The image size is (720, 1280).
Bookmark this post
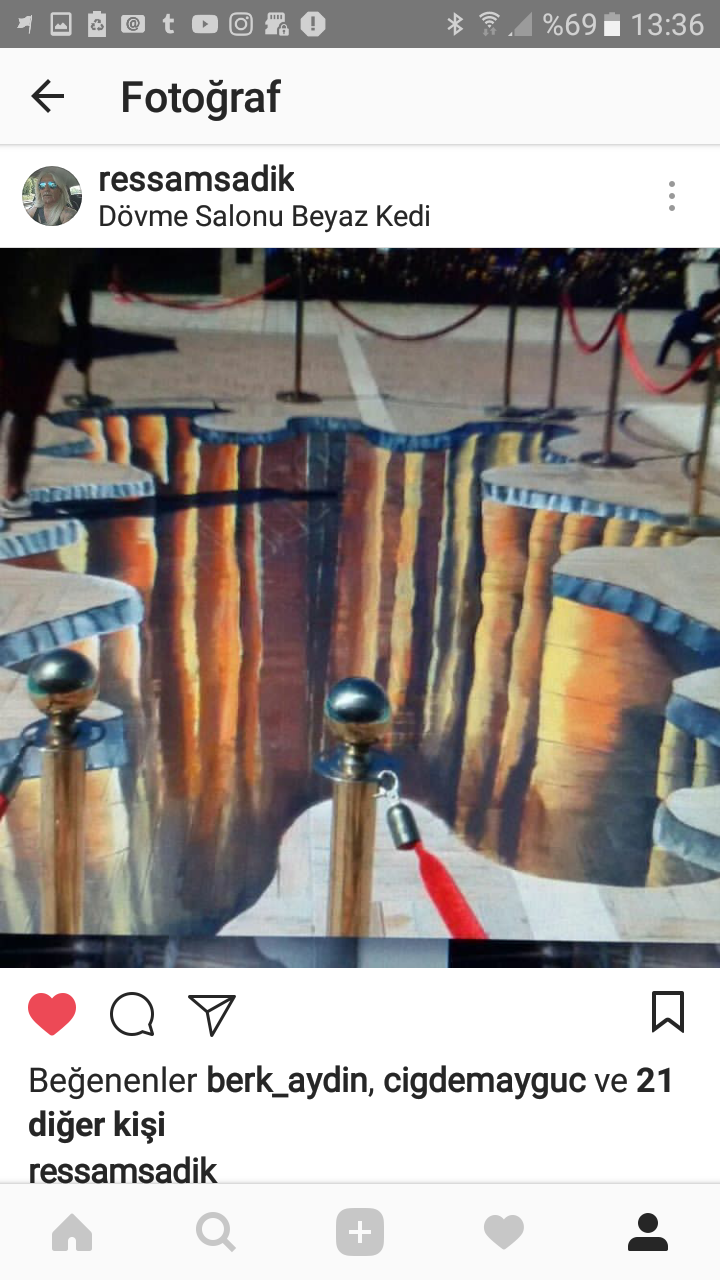tap(668, 1012)
